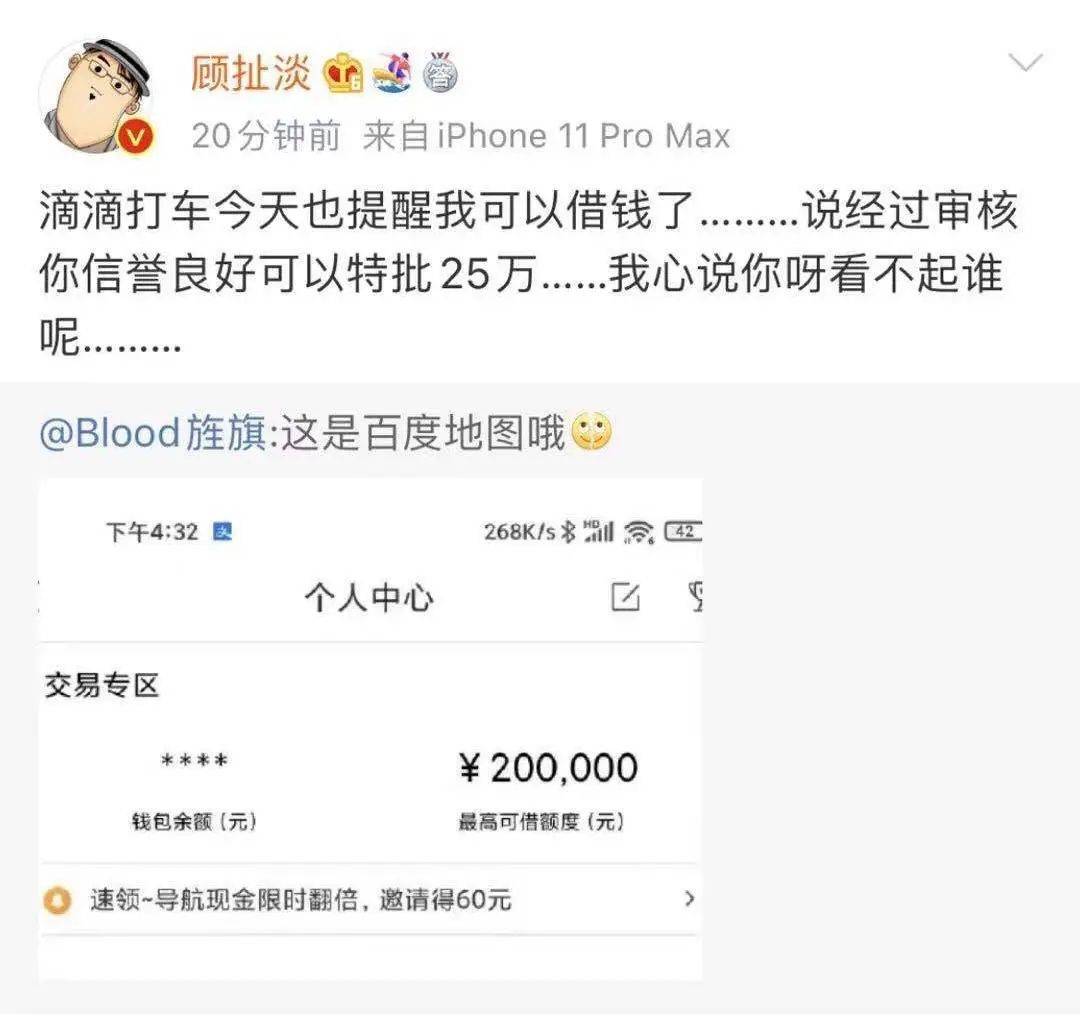
Task: Tap the username 顾扯淡
Action: point(251,73)
